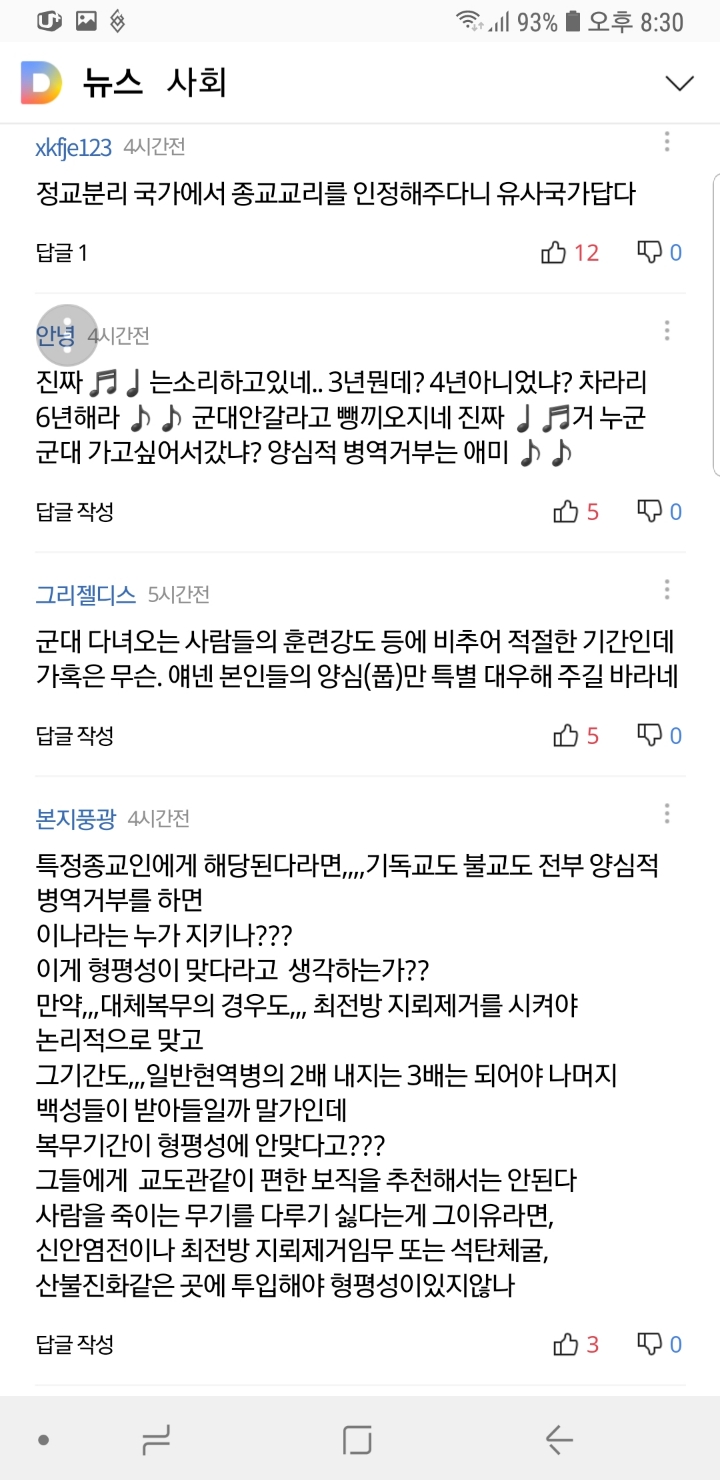Dislike 그리젤디스's comment
720x1480 pixels.
[x=660, y=736]
